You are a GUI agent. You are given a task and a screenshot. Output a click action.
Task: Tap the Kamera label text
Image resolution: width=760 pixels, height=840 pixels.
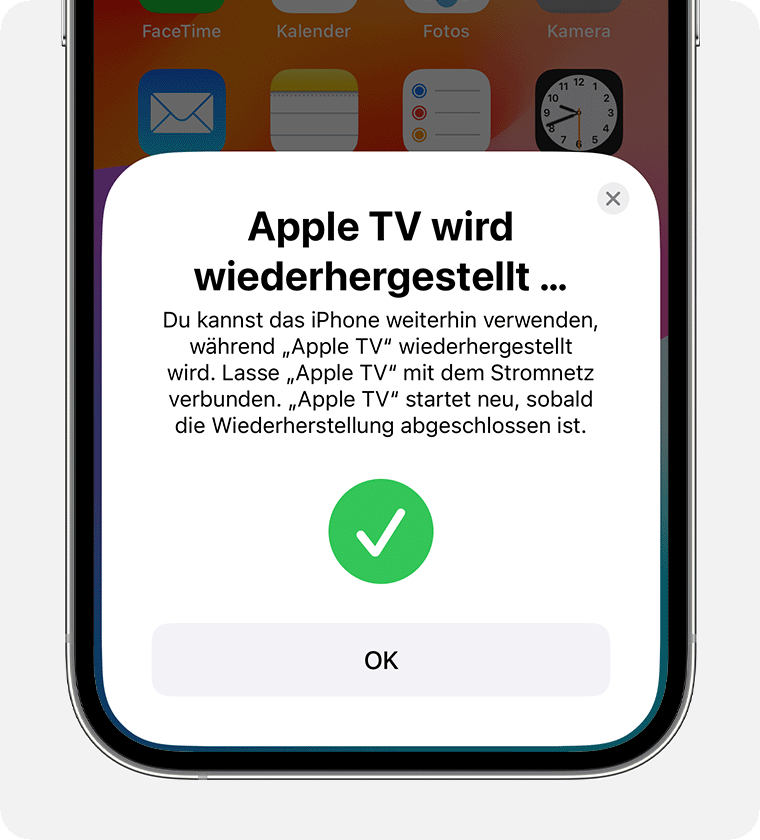coord(579,31)
